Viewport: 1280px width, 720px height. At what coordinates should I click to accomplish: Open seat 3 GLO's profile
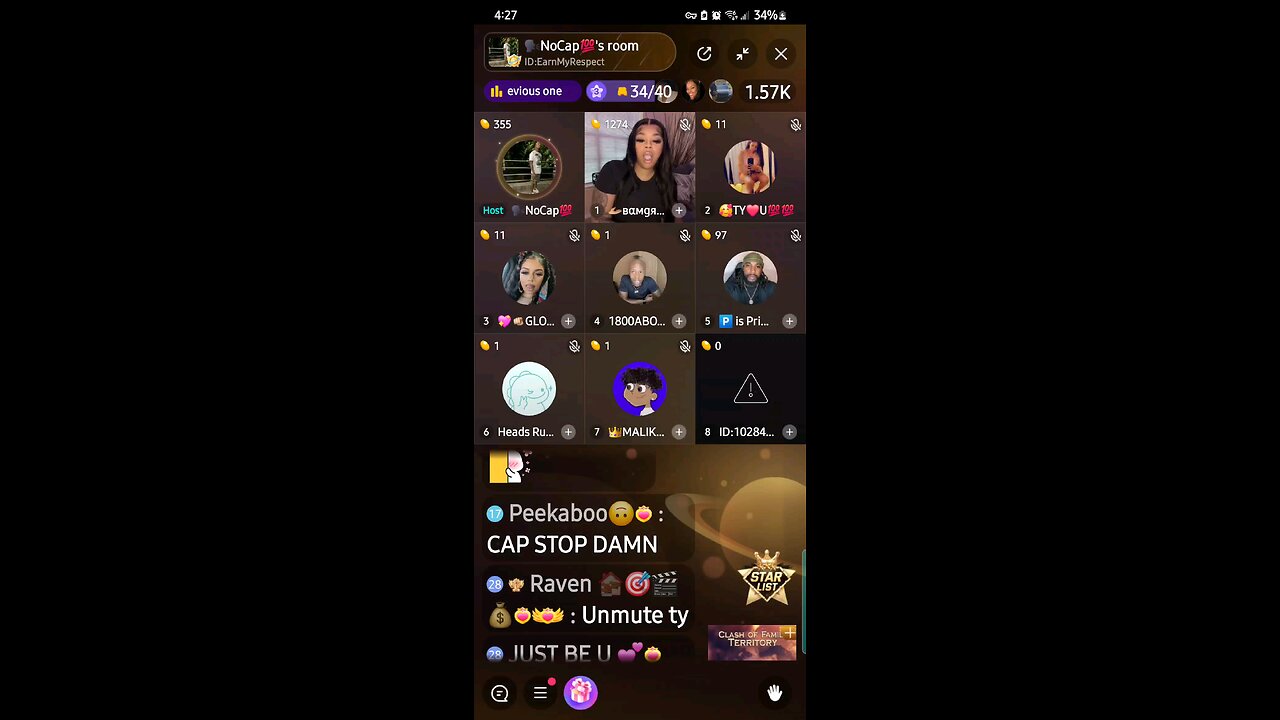point(529,277)
